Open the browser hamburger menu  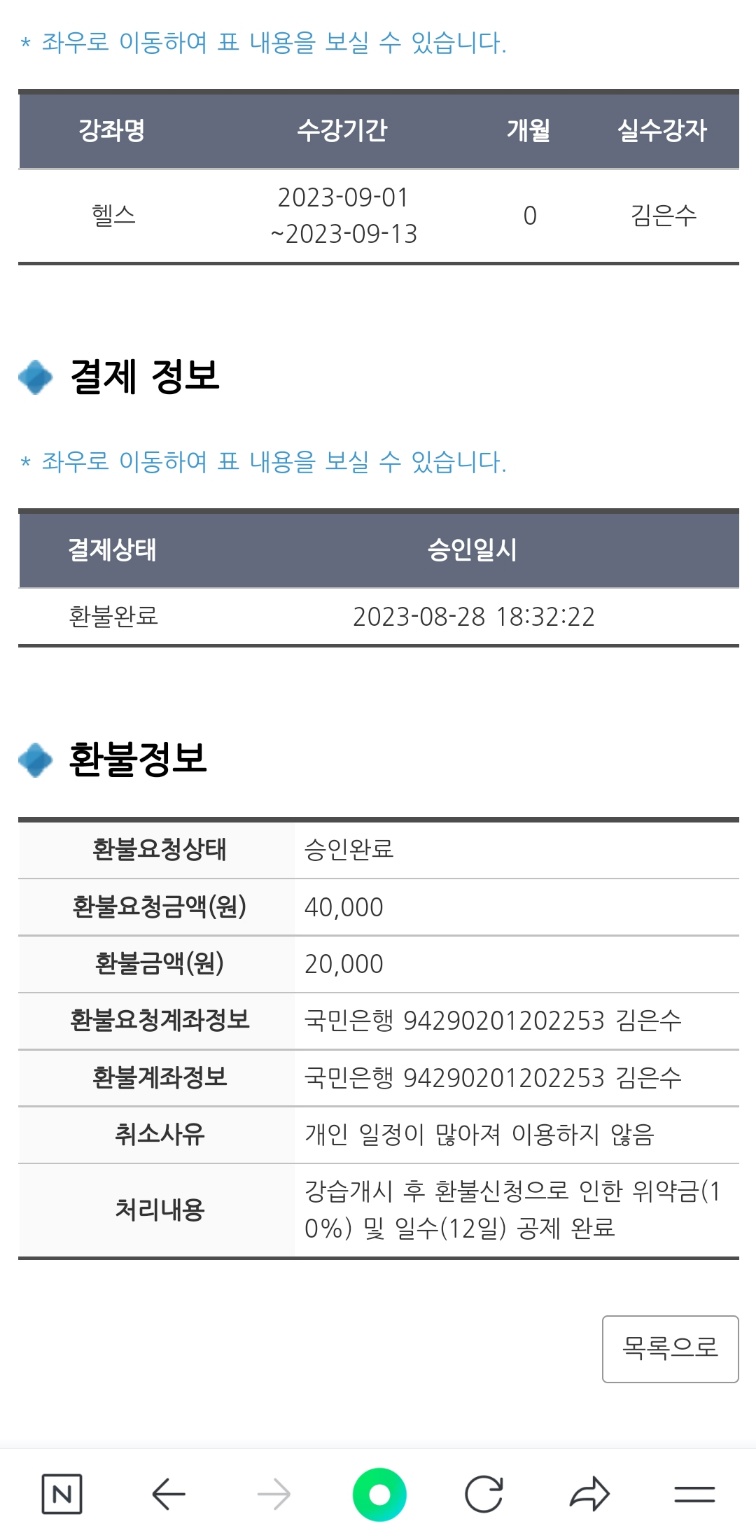point(694,1495)
